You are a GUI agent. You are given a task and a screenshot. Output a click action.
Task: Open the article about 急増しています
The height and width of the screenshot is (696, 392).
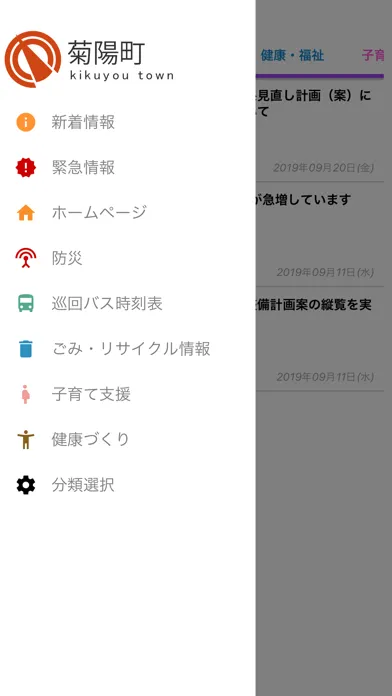(320, 234)
